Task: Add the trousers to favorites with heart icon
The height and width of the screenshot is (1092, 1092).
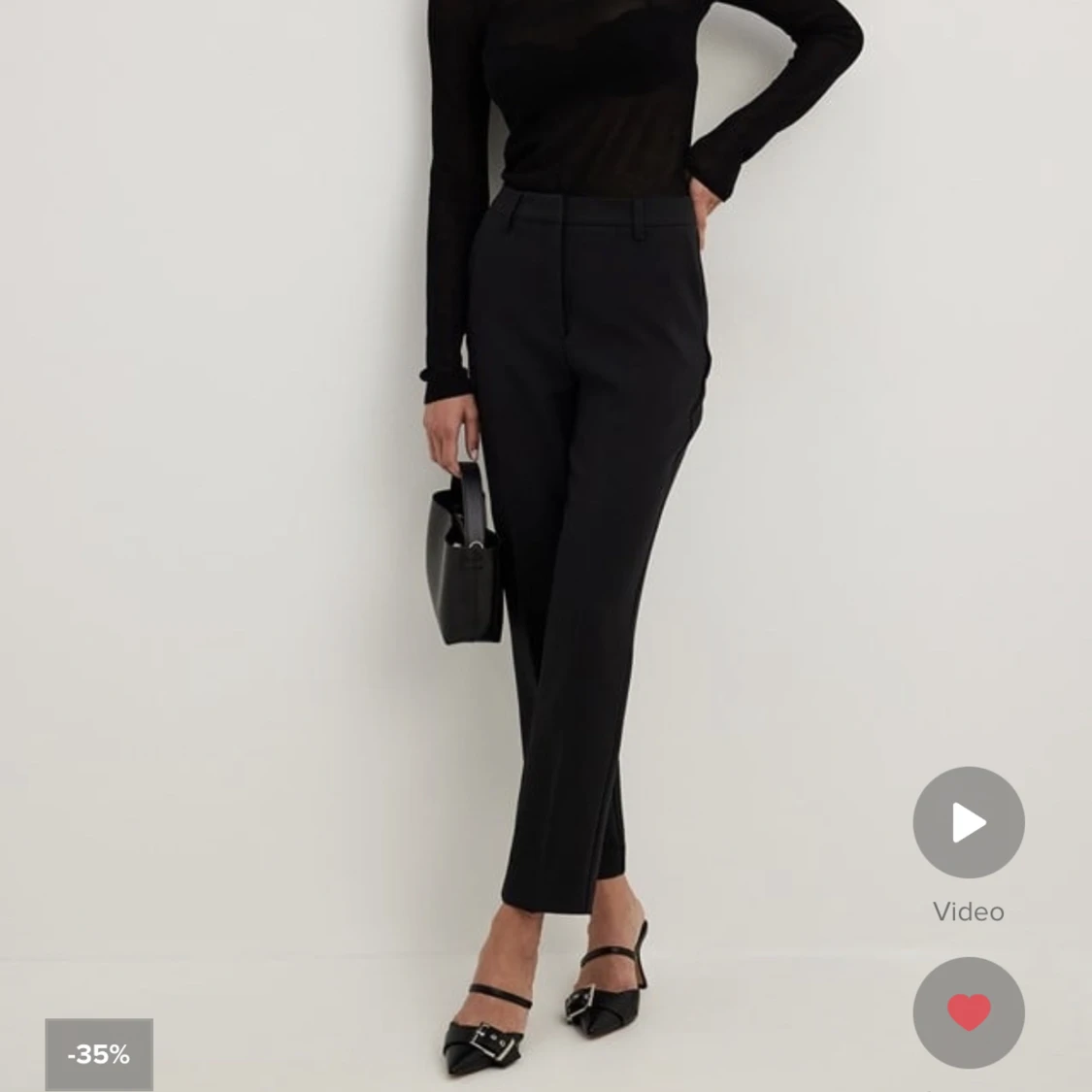Action: coord(968,1012)
